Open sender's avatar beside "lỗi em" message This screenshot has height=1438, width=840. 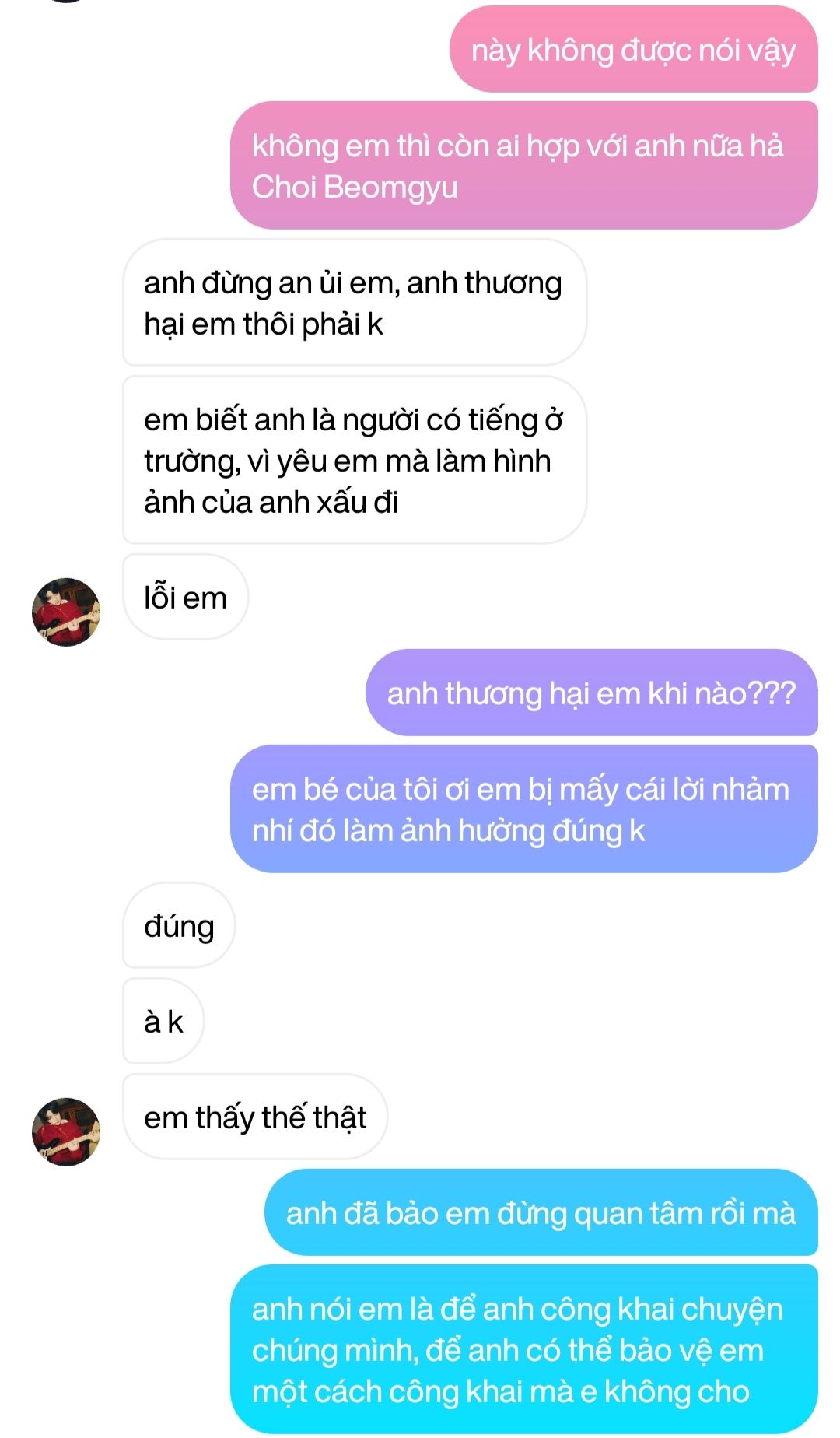[x=66, y=612]
